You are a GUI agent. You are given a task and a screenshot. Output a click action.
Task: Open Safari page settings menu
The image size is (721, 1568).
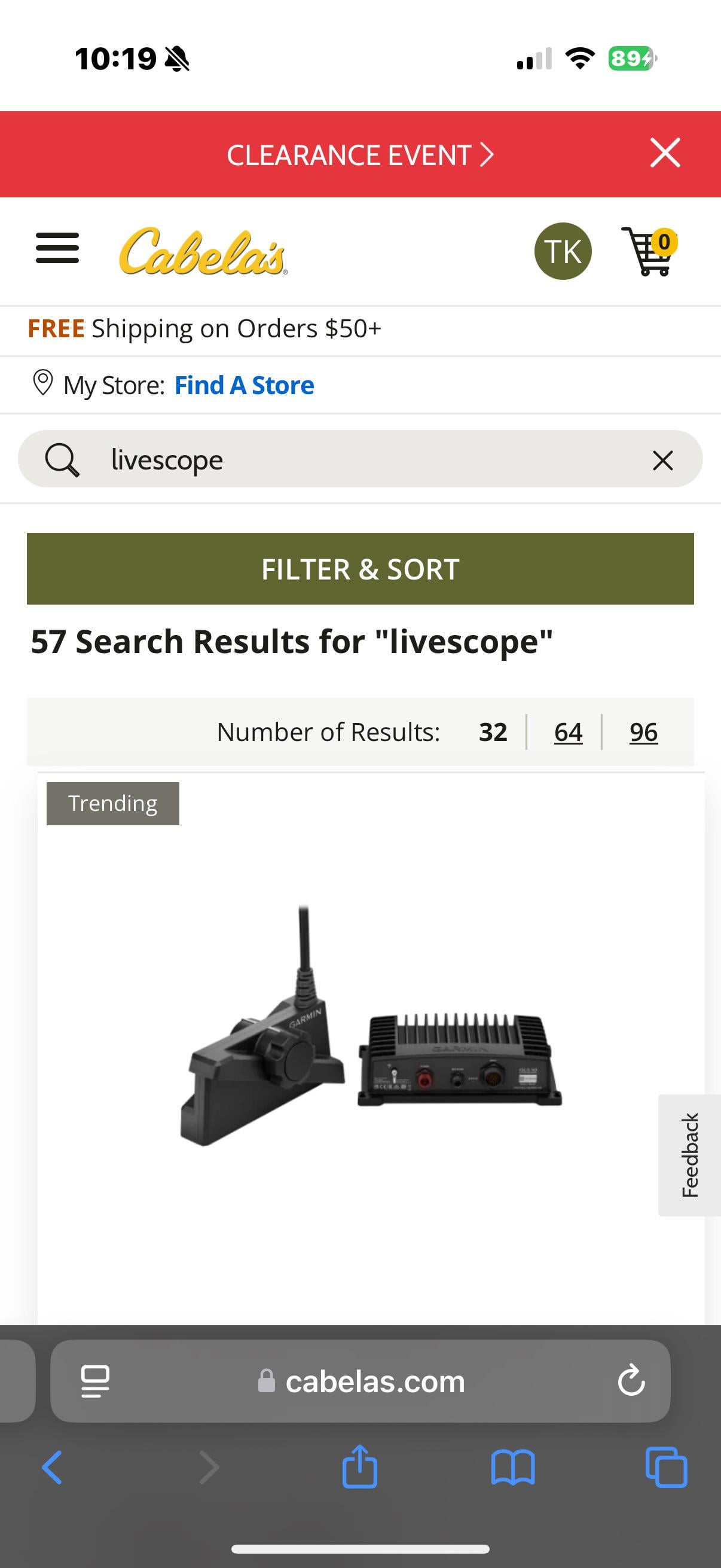[96, 1380]
